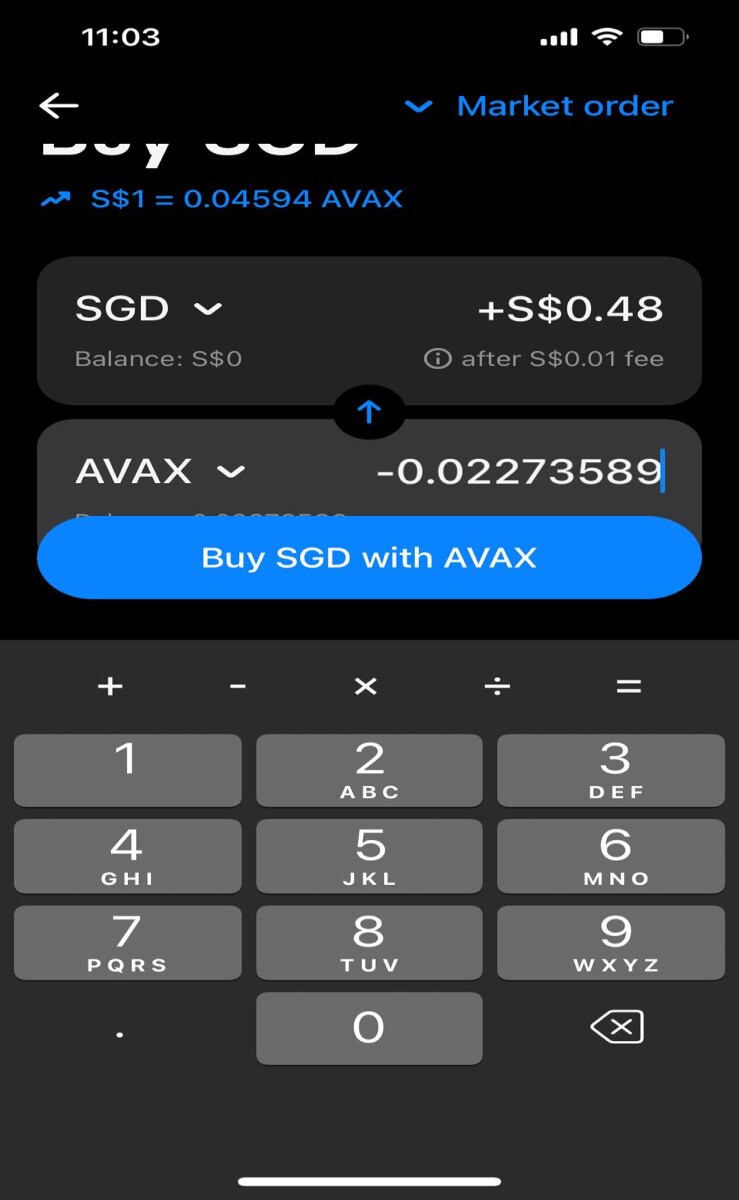Go back using the arrow icon
739x1200 pixels.
[x=59, y=106]
